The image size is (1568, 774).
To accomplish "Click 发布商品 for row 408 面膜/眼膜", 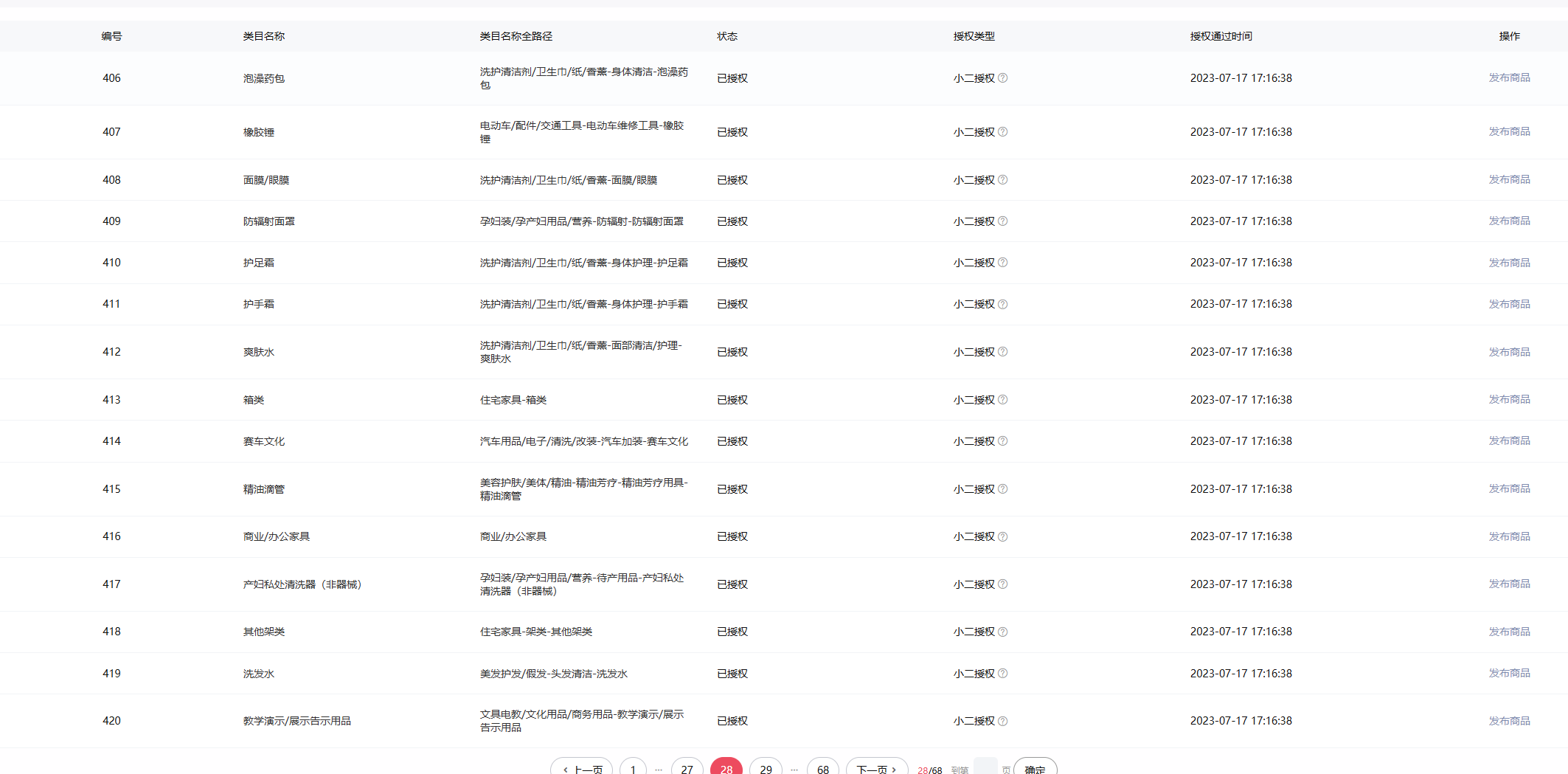I will [1509, 179].
